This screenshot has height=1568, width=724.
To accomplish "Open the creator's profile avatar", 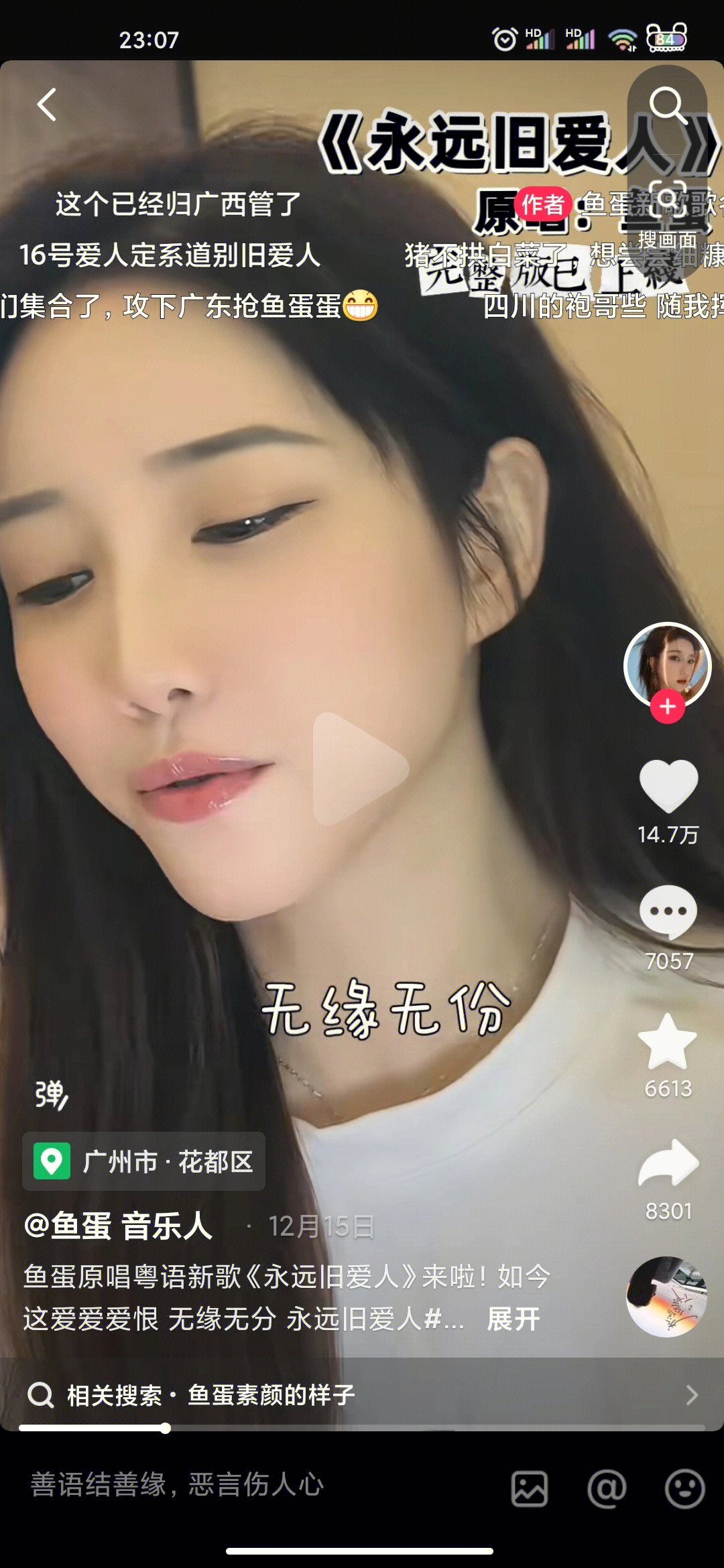I will click(667, 664).
